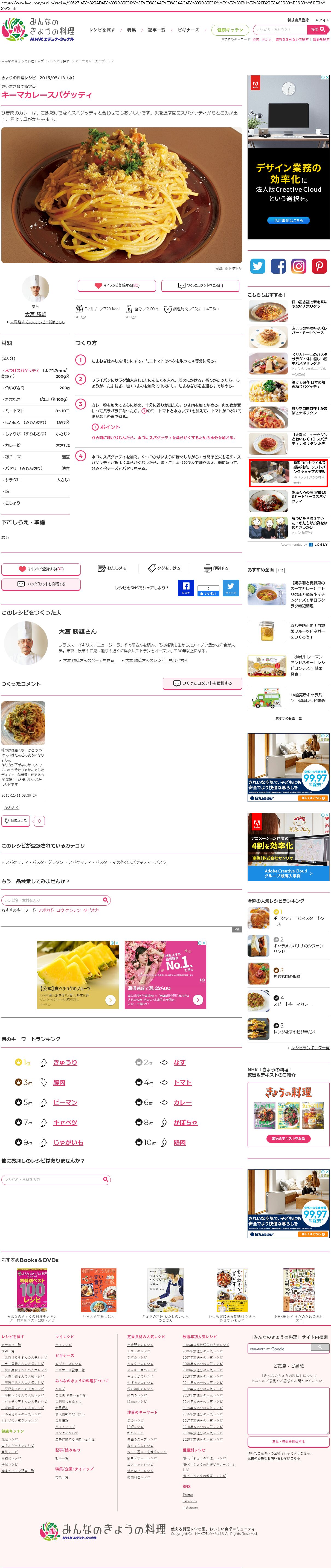
Task: Focus the recipe name search field at top
Action: pos(279,29)
